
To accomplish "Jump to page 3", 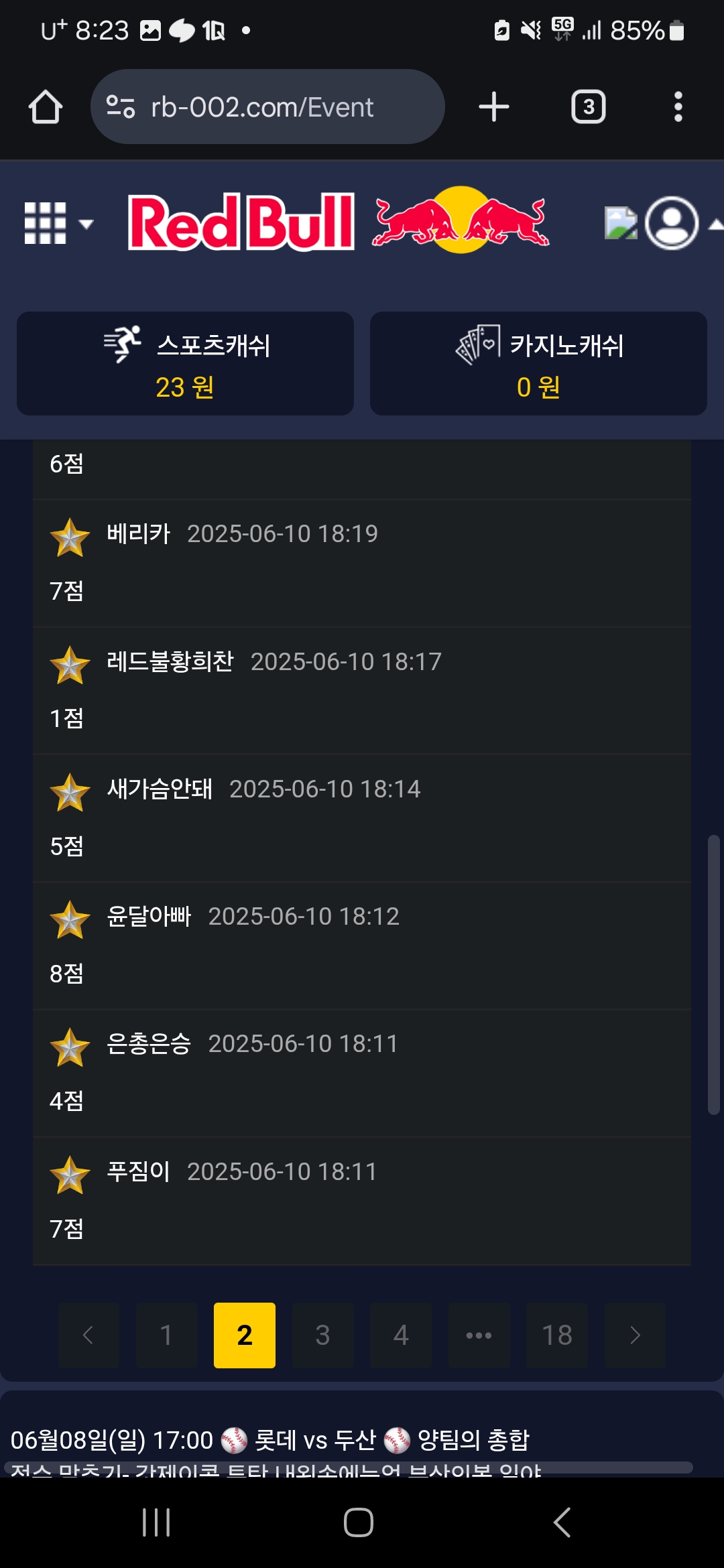I will coord(322,1335).
